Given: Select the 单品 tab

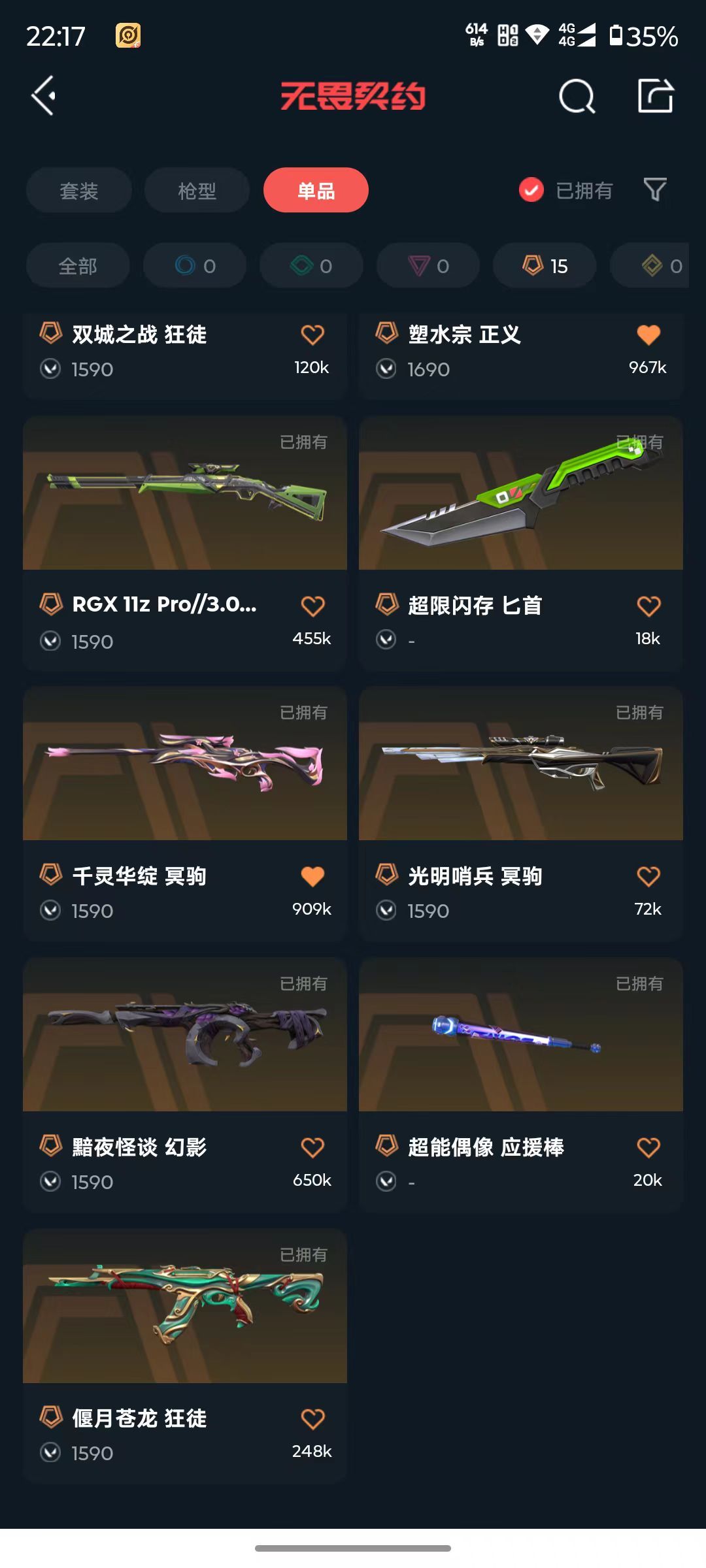Looking at the screenshot, I should pos(316,190).
